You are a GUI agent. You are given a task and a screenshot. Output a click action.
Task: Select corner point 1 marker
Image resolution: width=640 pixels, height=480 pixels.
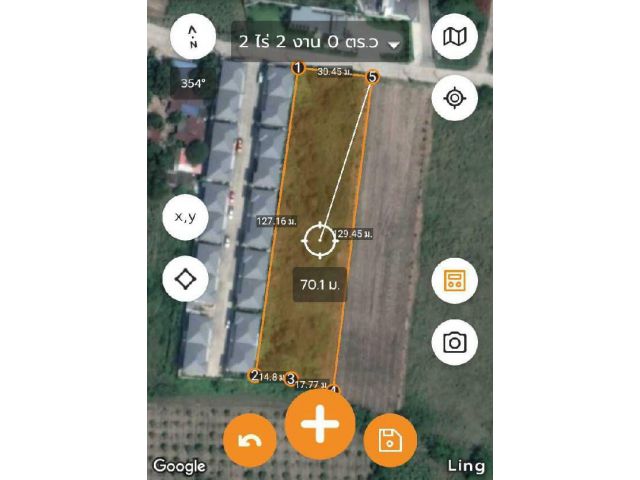(x=298, y=68)
